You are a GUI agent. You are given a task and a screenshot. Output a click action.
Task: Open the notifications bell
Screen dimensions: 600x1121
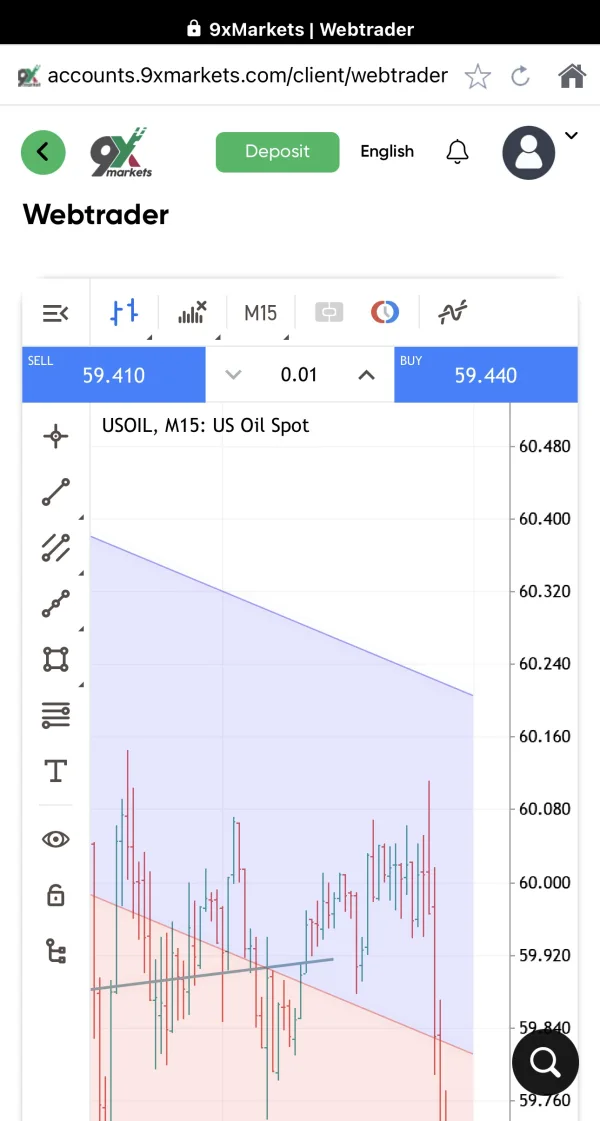pos(457,152)
